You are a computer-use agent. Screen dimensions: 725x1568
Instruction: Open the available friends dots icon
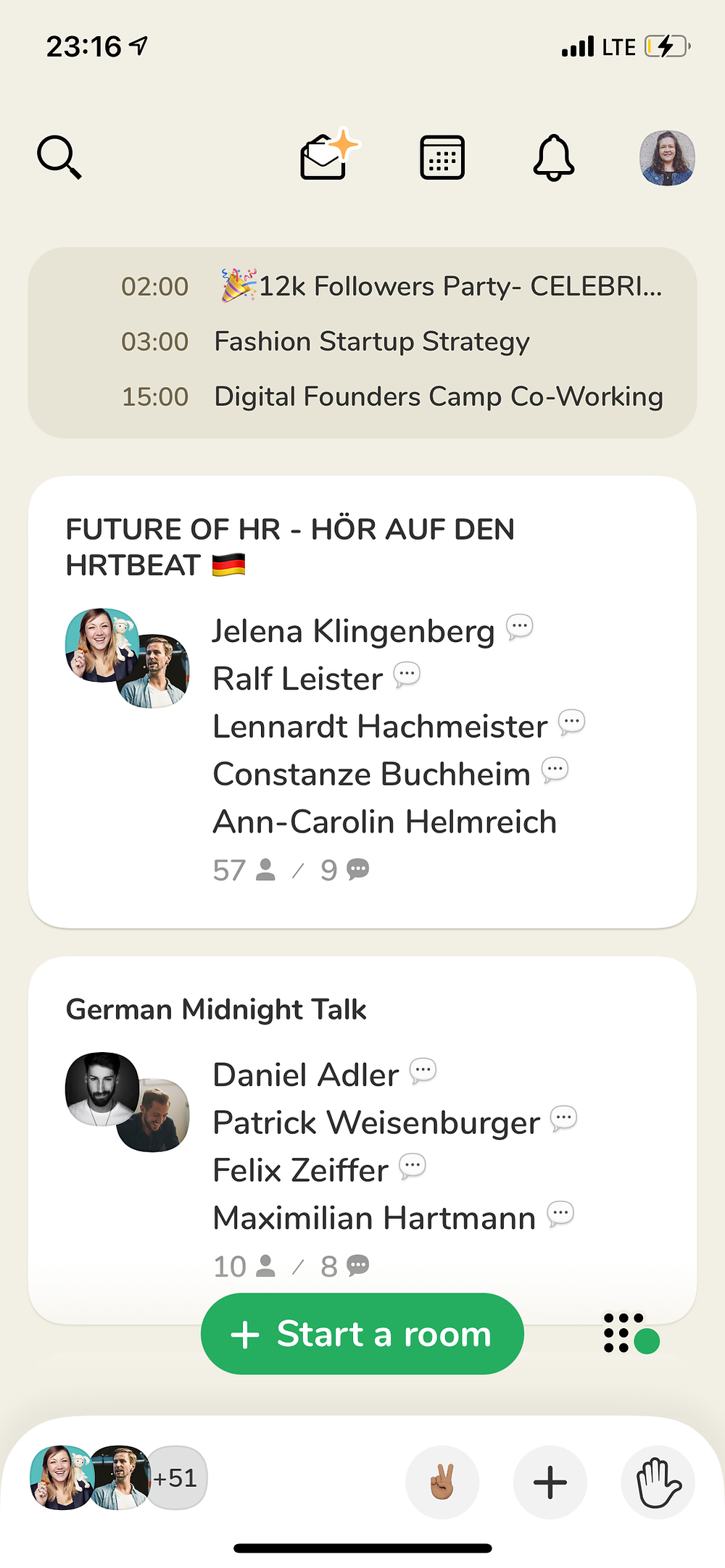629,1333
